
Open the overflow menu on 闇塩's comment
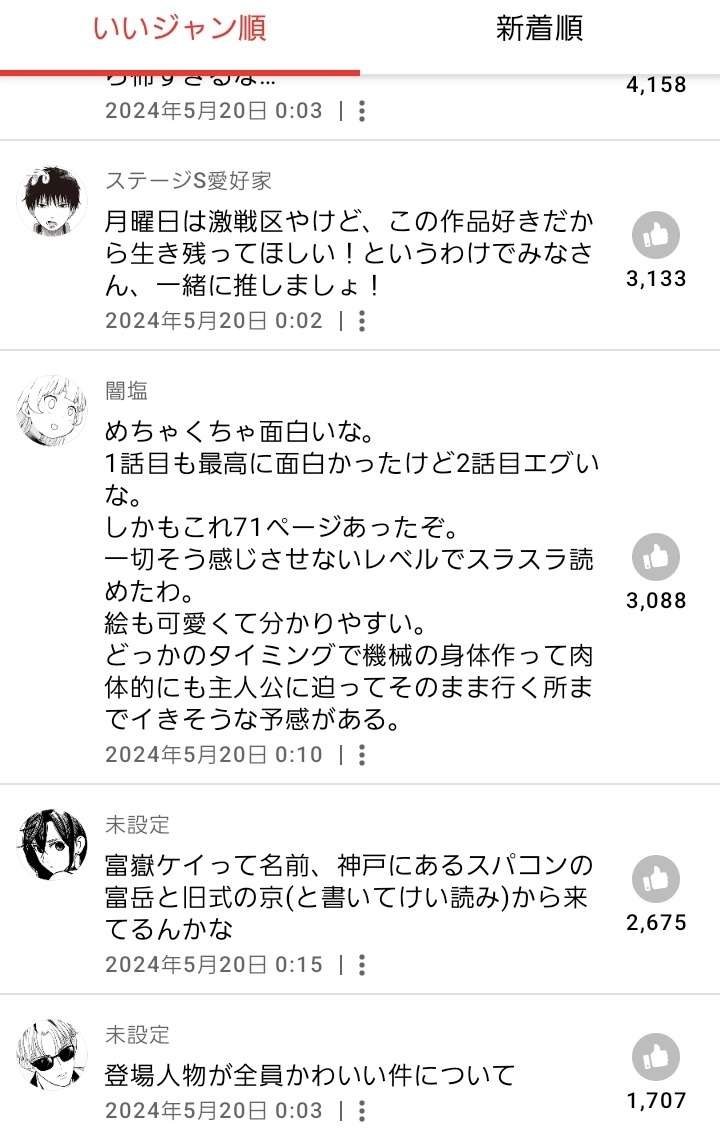click(x=362, y=755)
